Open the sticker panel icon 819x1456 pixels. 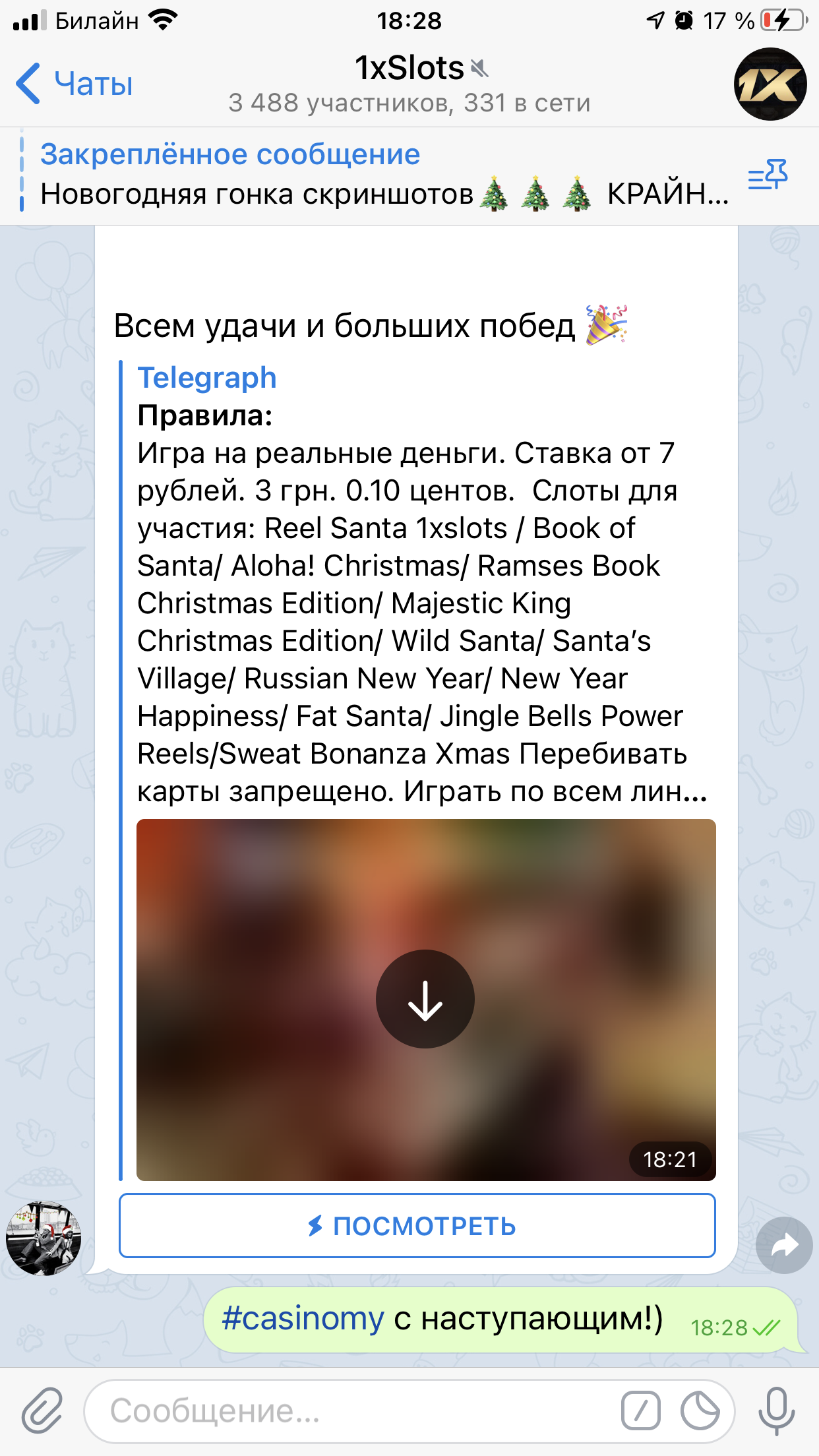[x=700, y=1411]
